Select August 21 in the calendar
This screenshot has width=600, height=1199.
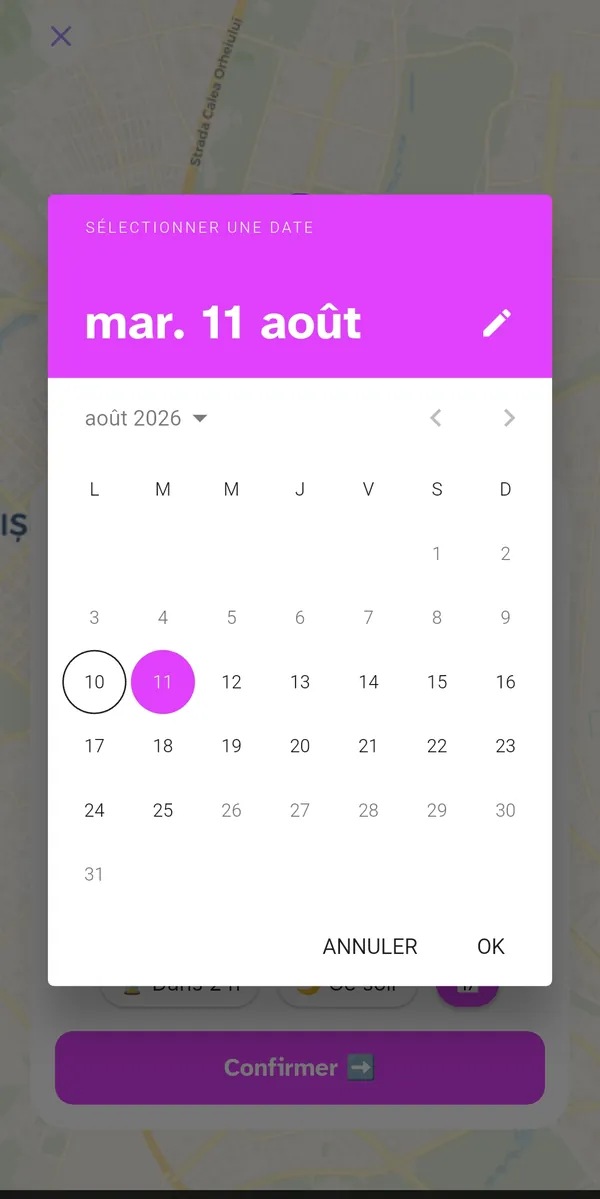click(x=368, y=746)
